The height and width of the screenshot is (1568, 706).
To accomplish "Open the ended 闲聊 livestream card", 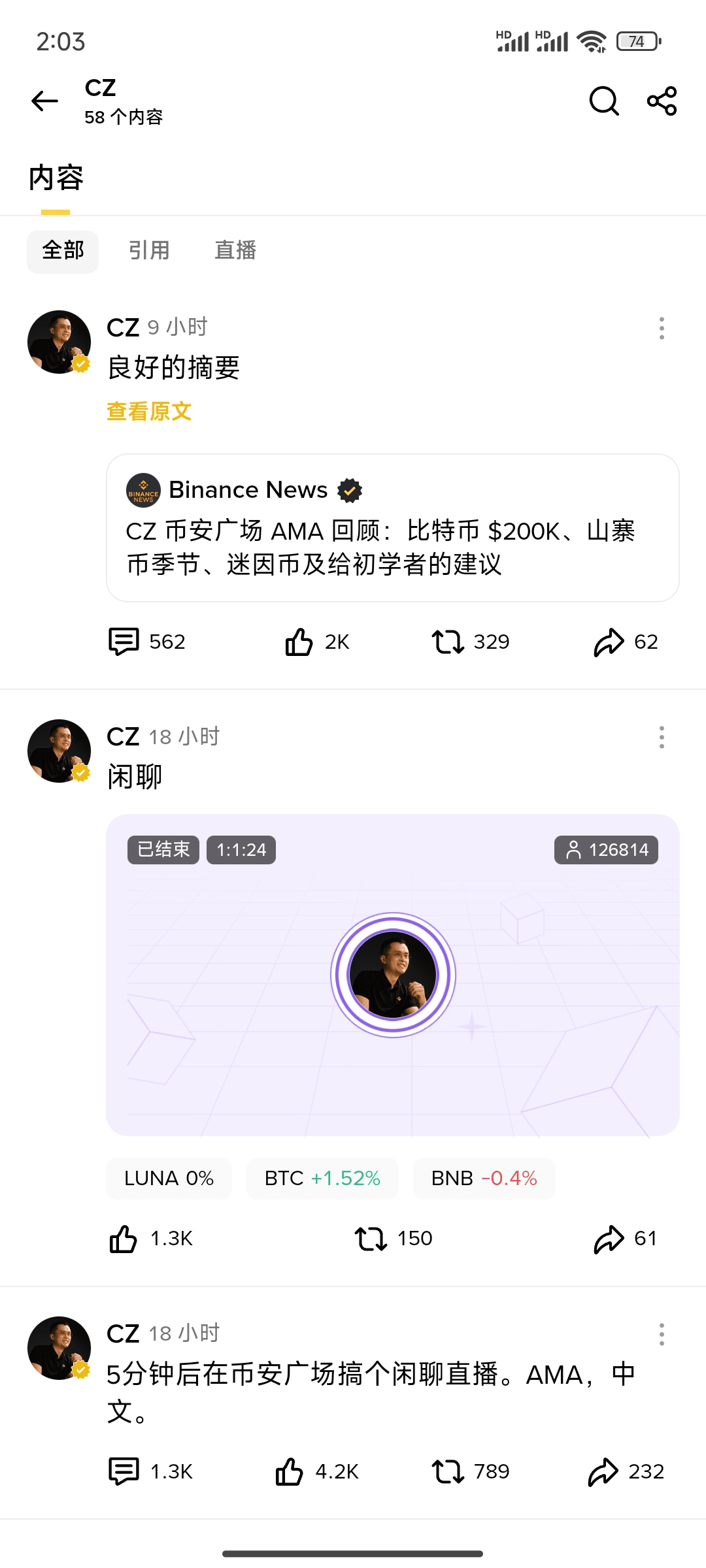I will [x=392, y=975].
